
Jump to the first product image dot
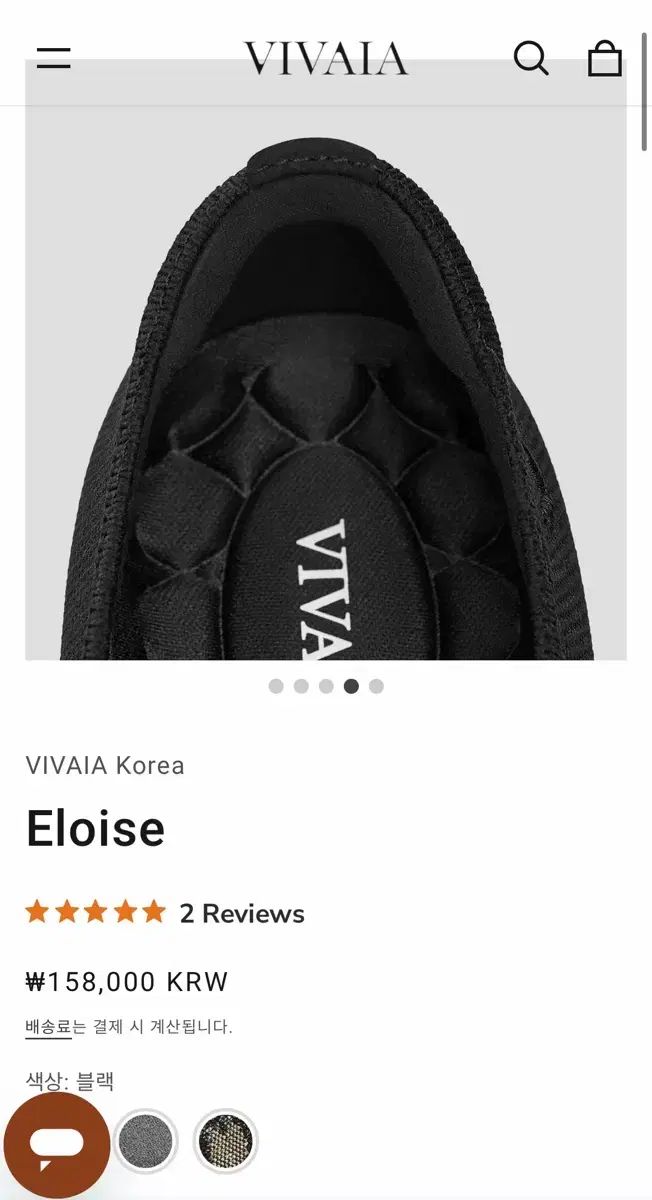[x=276, y=686]
